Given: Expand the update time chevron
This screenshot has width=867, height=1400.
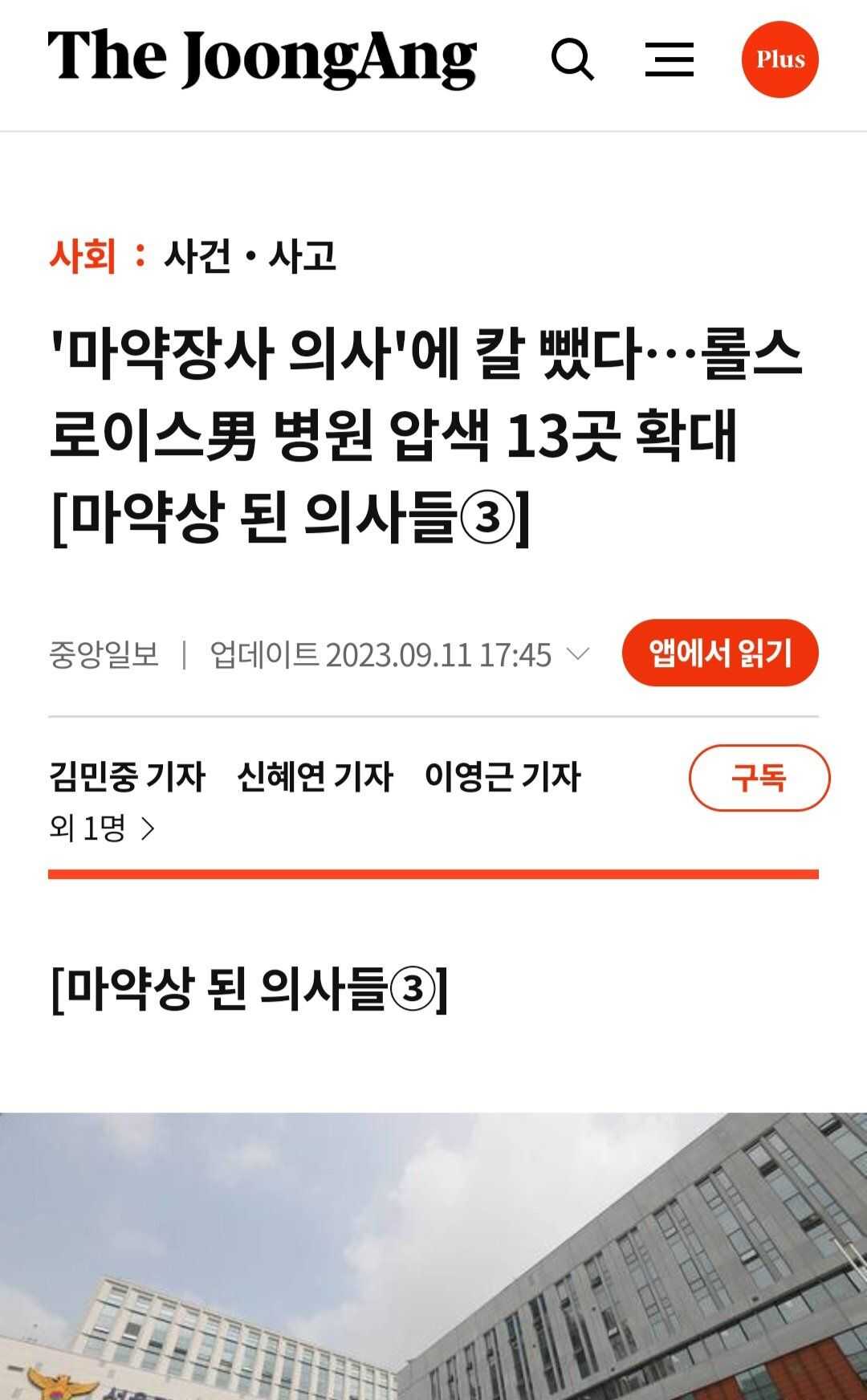Looking at the screenshot, I should point(578,653).
